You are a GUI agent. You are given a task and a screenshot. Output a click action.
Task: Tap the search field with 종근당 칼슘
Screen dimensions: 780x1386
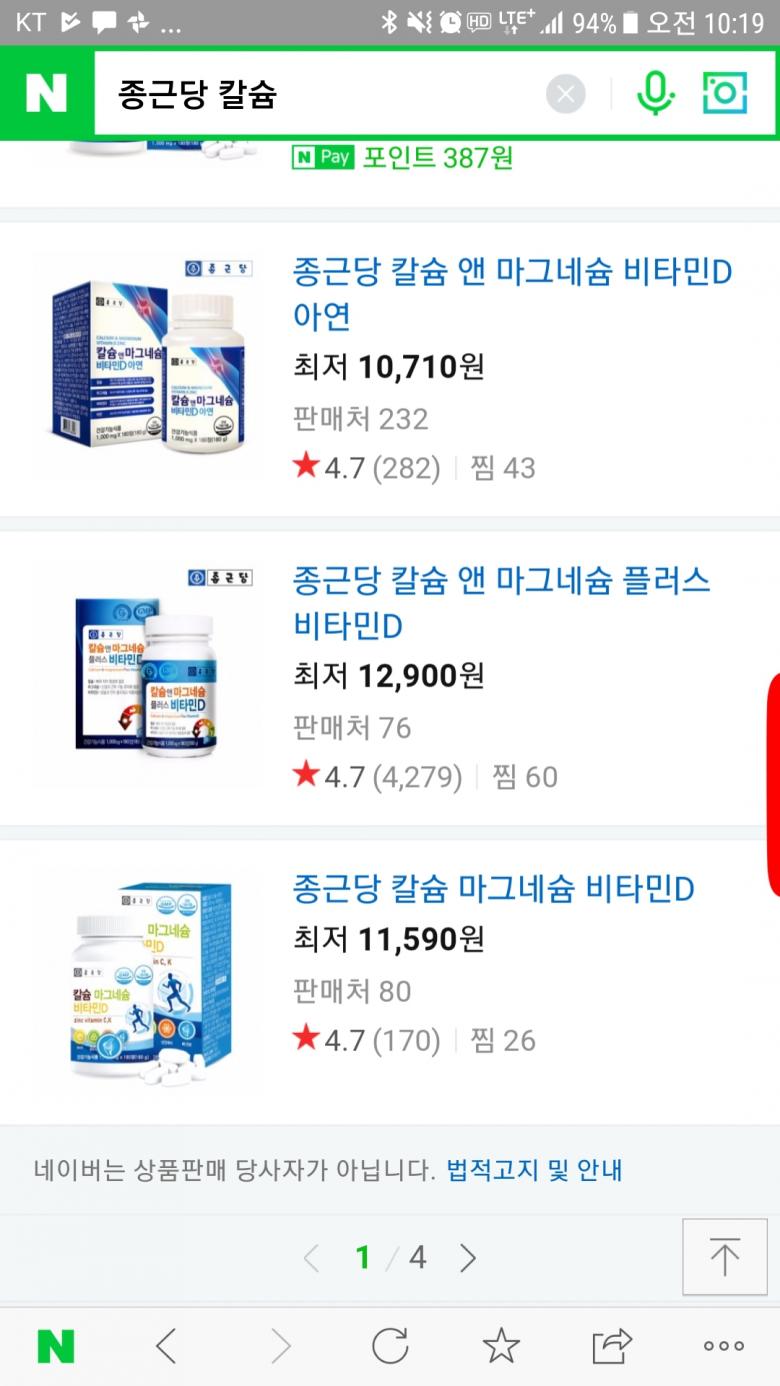pos(320,95)
